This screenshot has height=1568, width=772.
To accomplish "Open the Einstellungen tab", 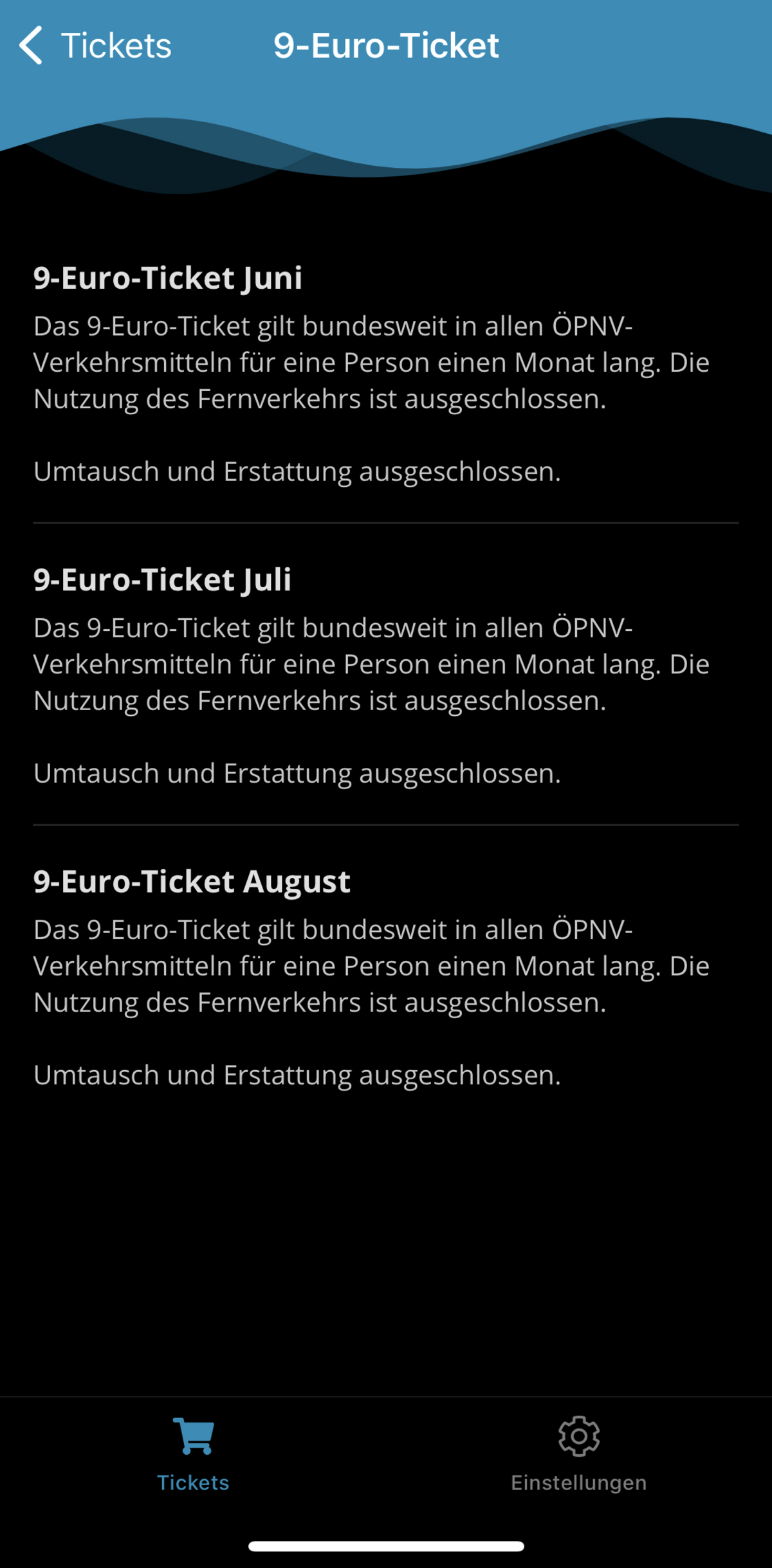I will click(x=578, y=1454).
